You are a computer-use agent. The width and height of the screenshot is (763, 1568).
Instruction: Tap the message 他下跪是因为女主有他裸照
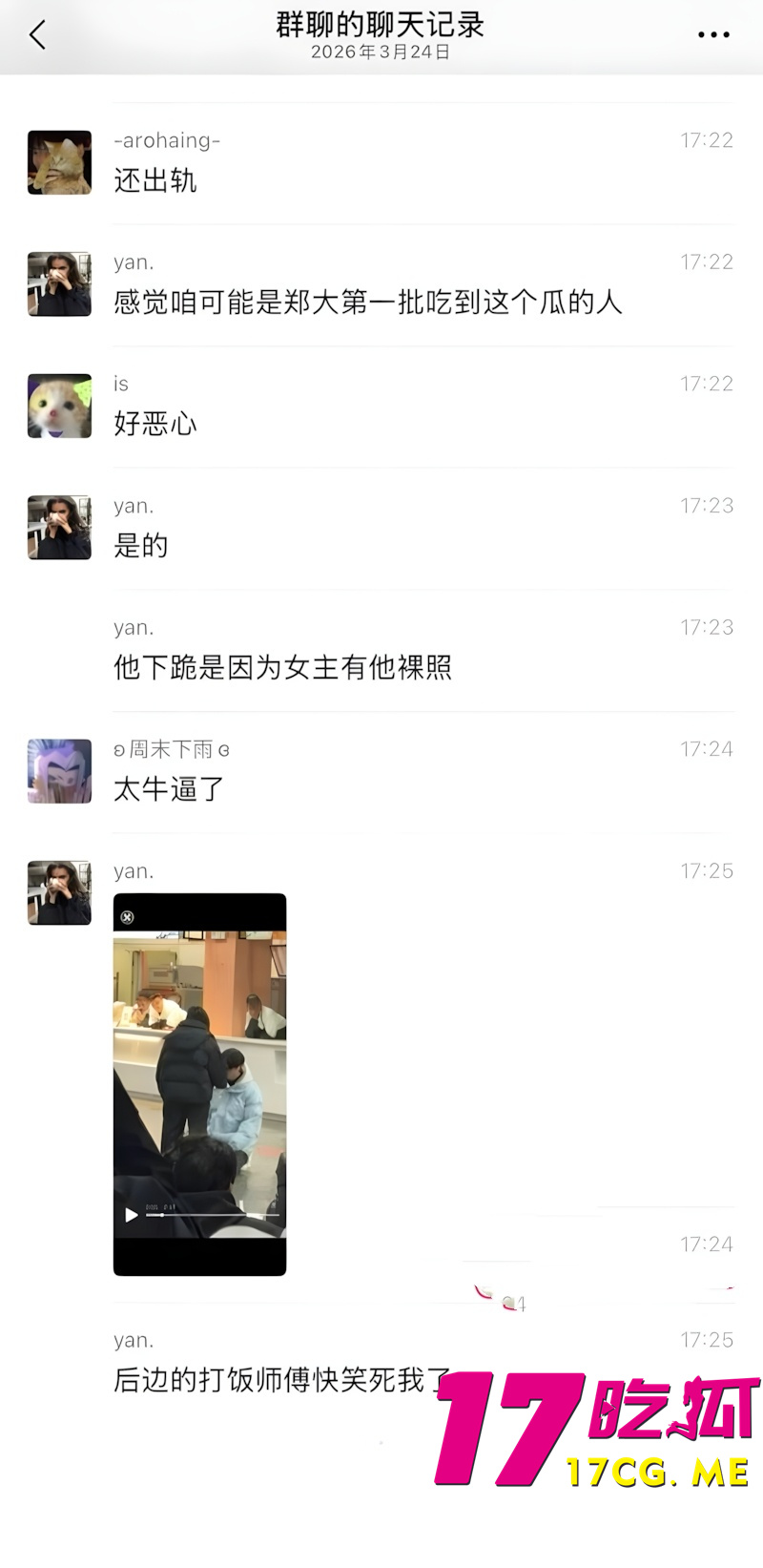tap(281, 667)
